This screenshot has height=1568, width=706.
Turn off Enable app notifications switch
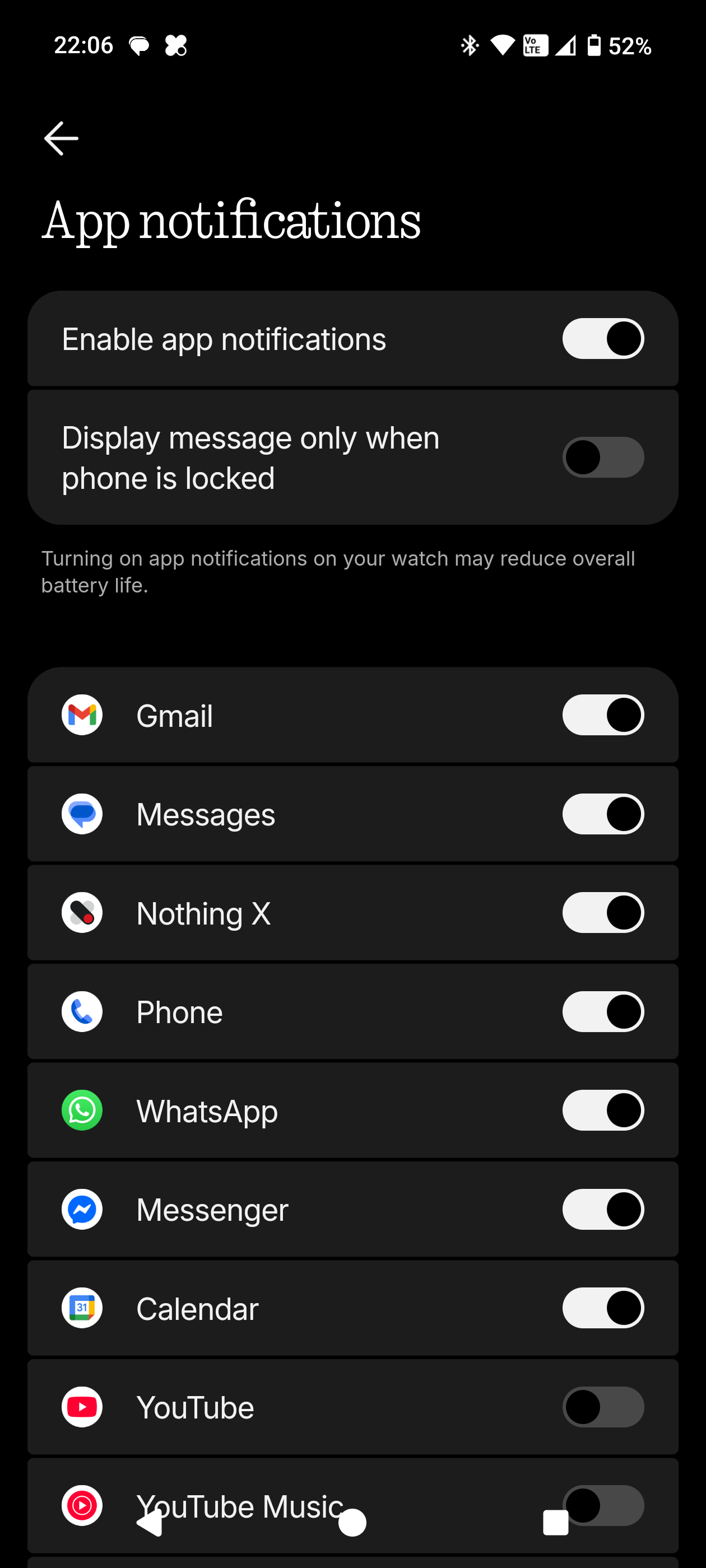(x=602, y=338)
